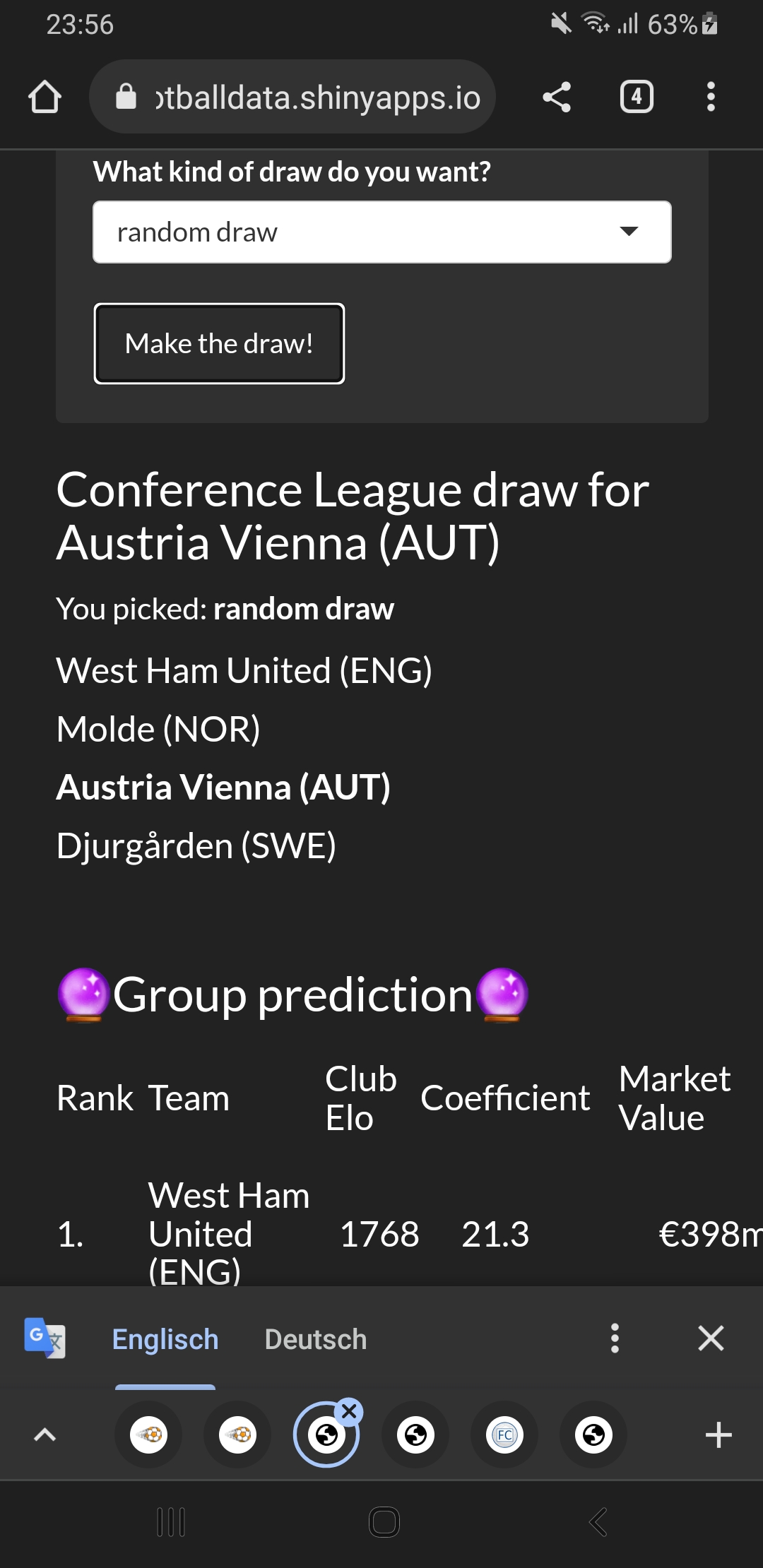This screenshot has height=1568, width=763.
Task: Expand the random draw dropdown
Action: tap(382, 232)
